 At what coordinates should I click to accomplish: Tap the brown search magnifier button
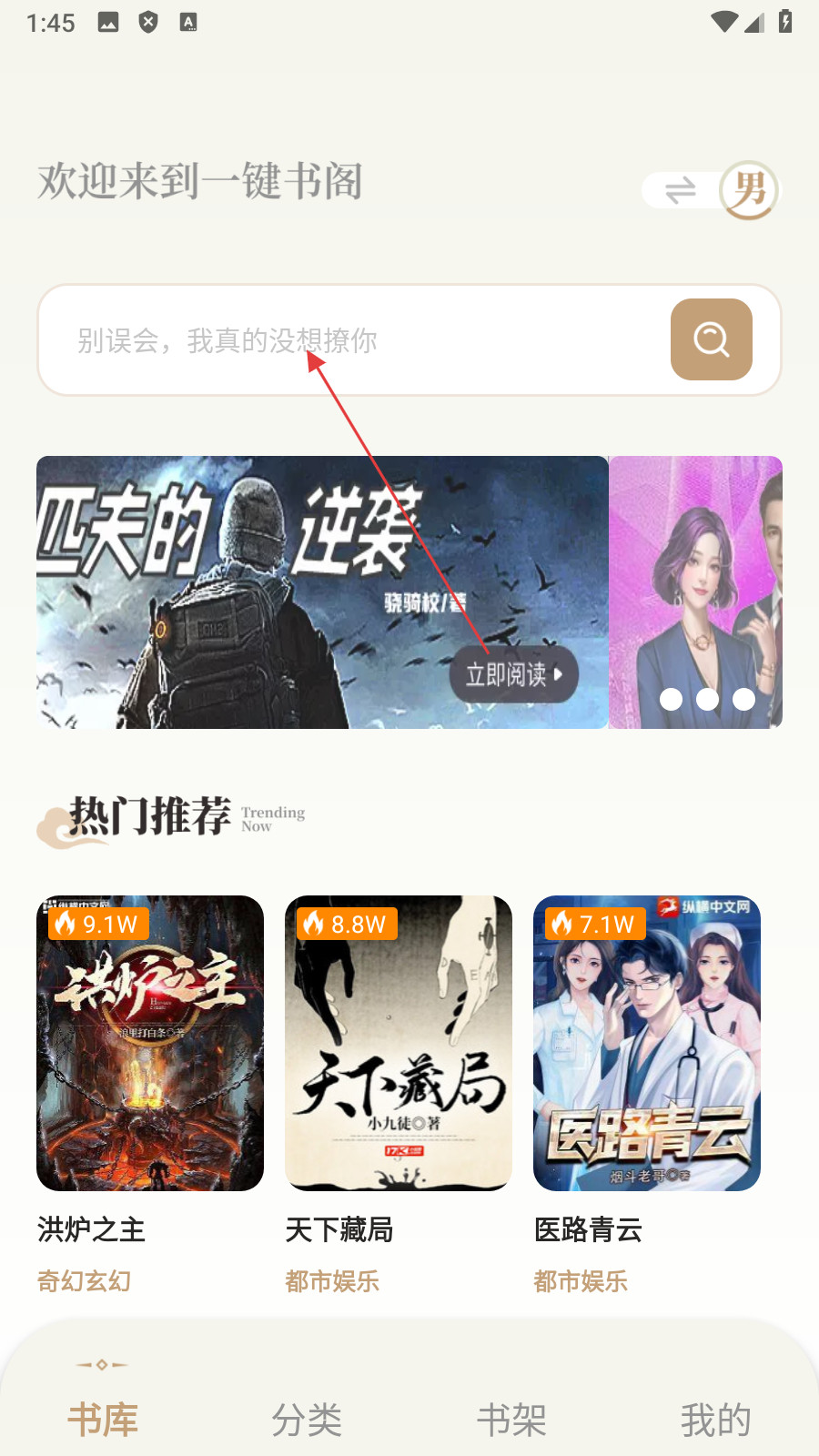point(711,339)
